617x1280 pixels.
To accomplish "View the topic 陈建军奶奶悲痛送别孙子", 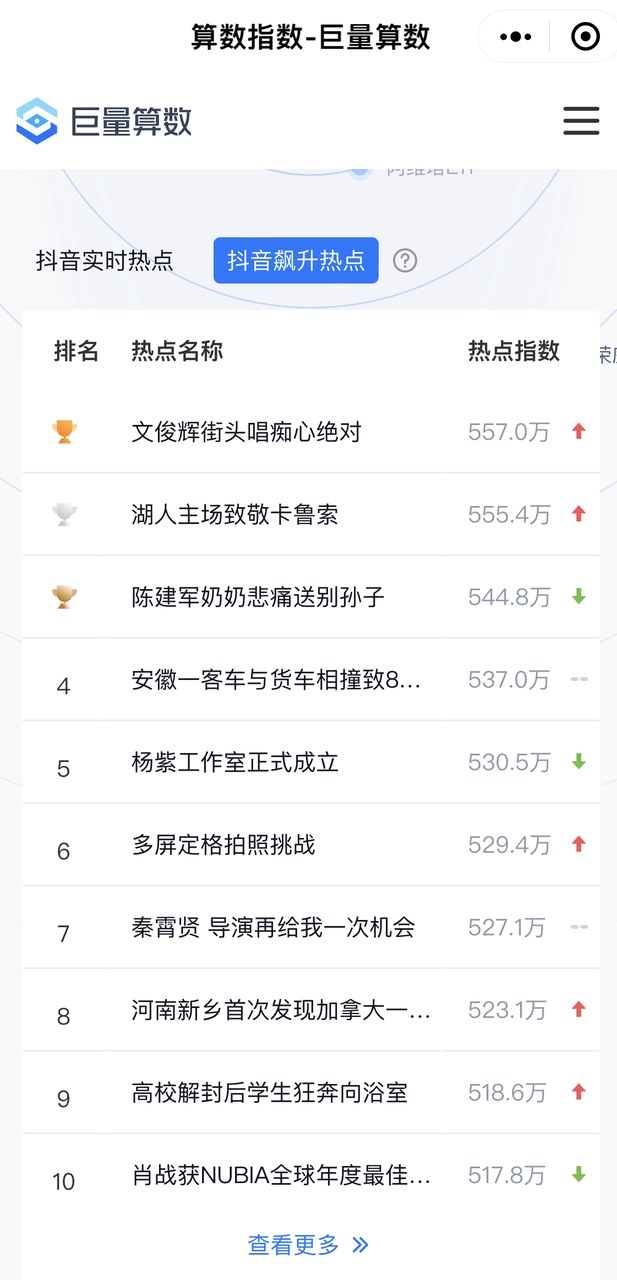I will click(x=258, y=597).
